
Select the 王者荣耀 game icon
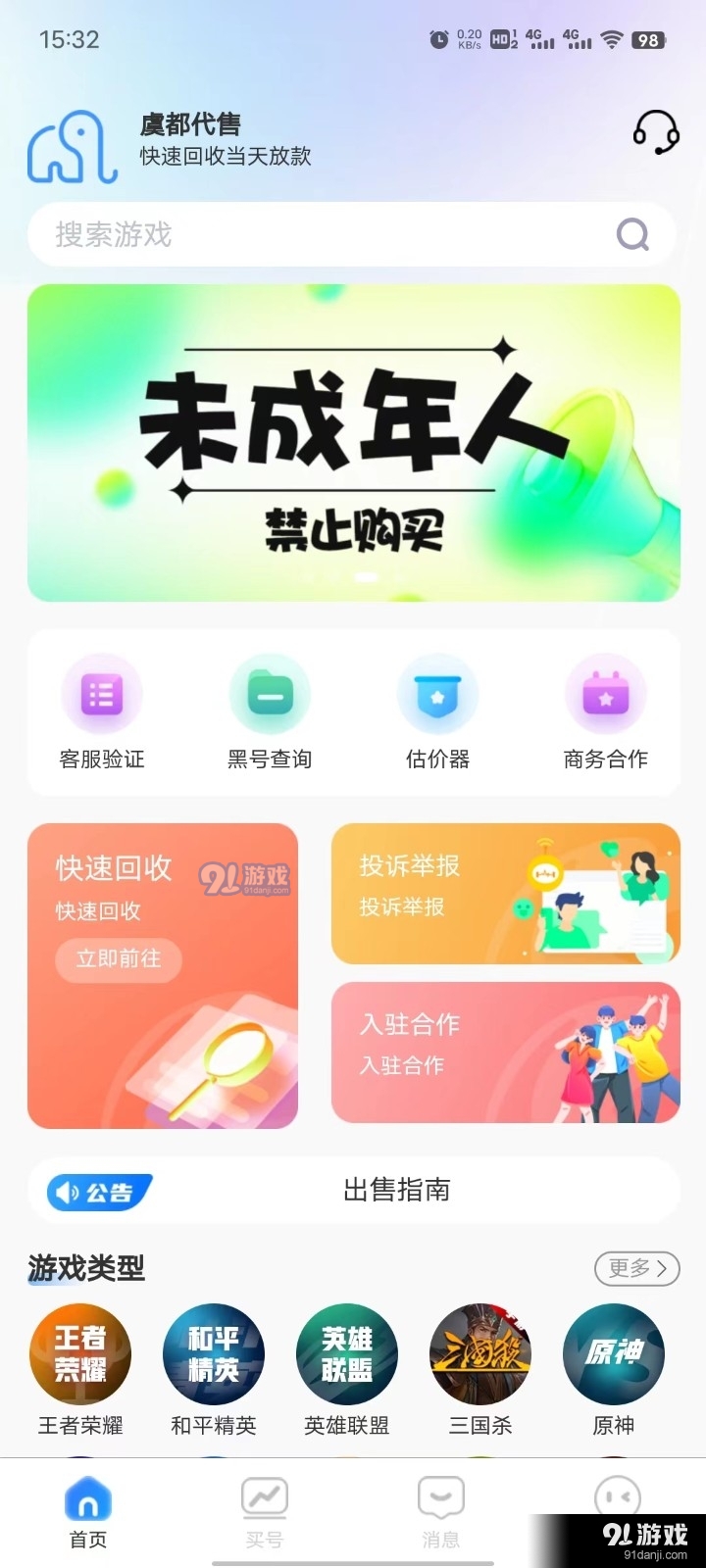point(79,1353)
